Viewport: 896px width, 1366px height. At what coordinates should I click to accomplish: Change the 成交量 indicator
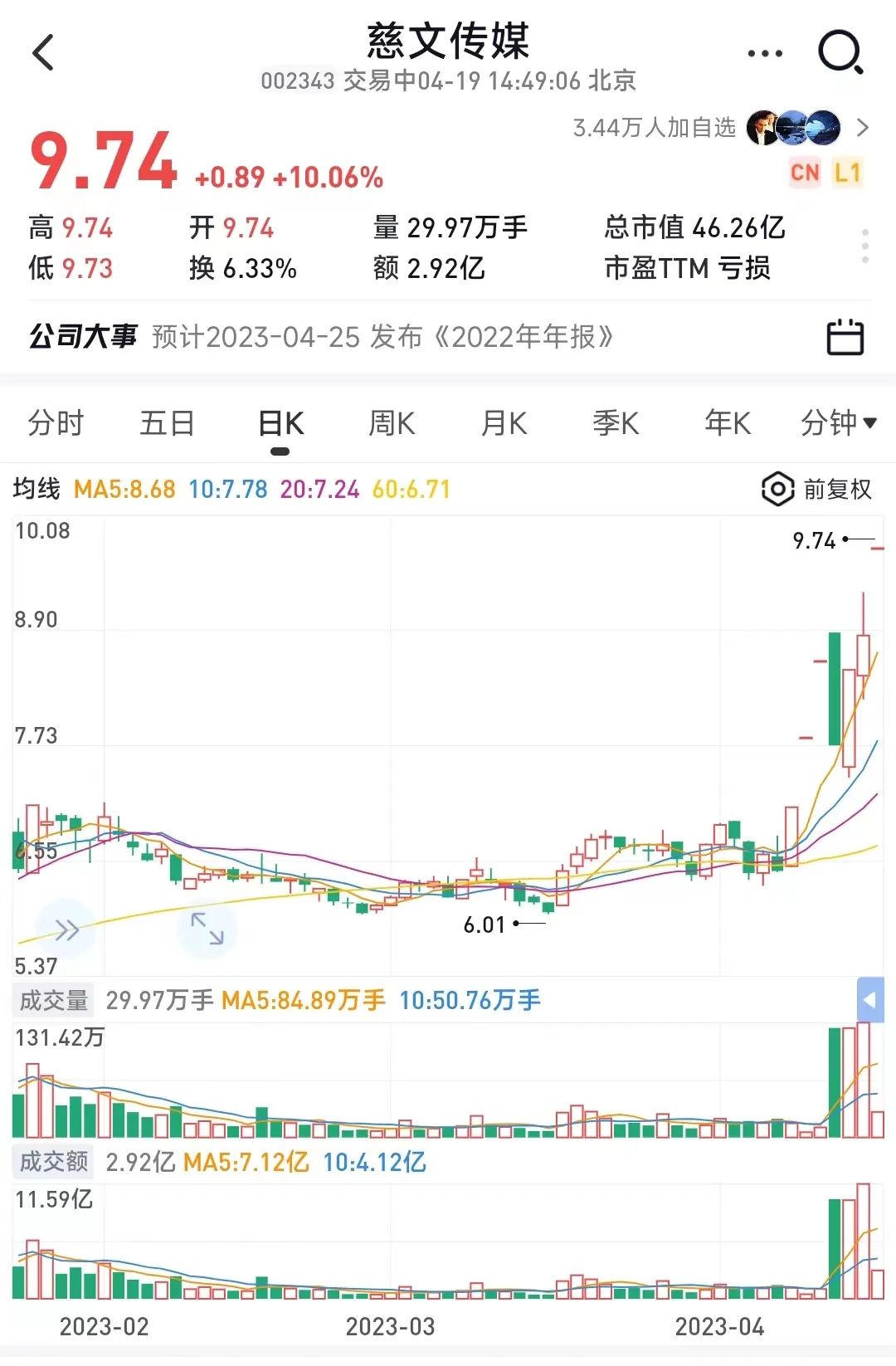point(54,1000)
